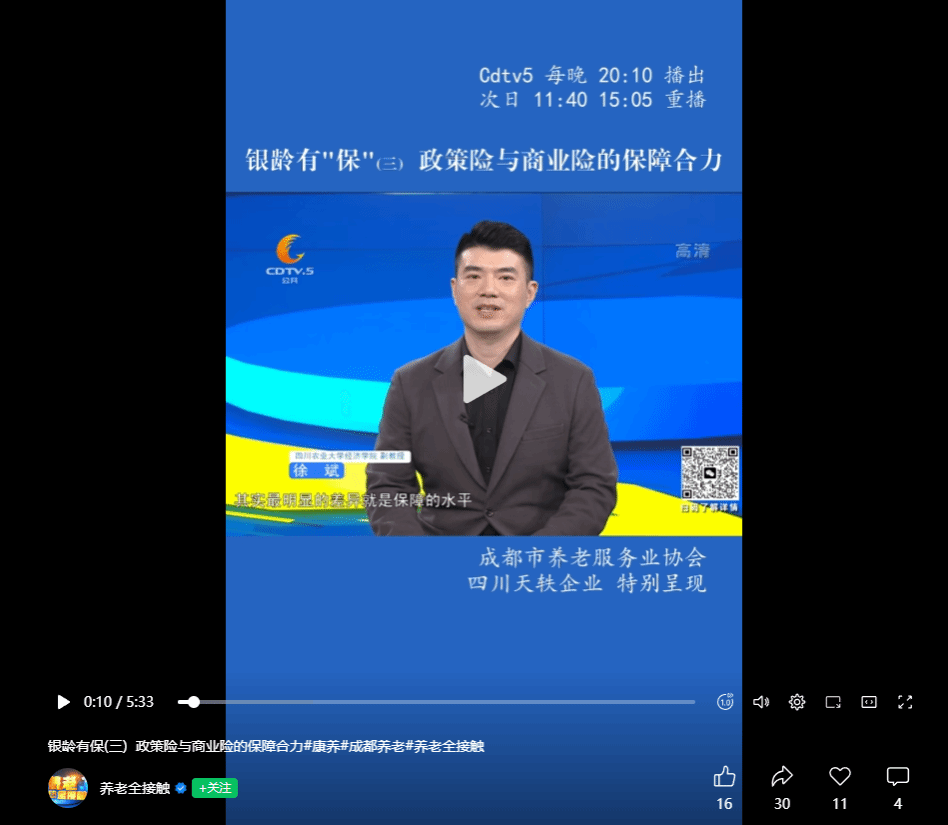Play the video using the center play button
The height and width of the screenshot is (825, 948).
pos(484,380)
